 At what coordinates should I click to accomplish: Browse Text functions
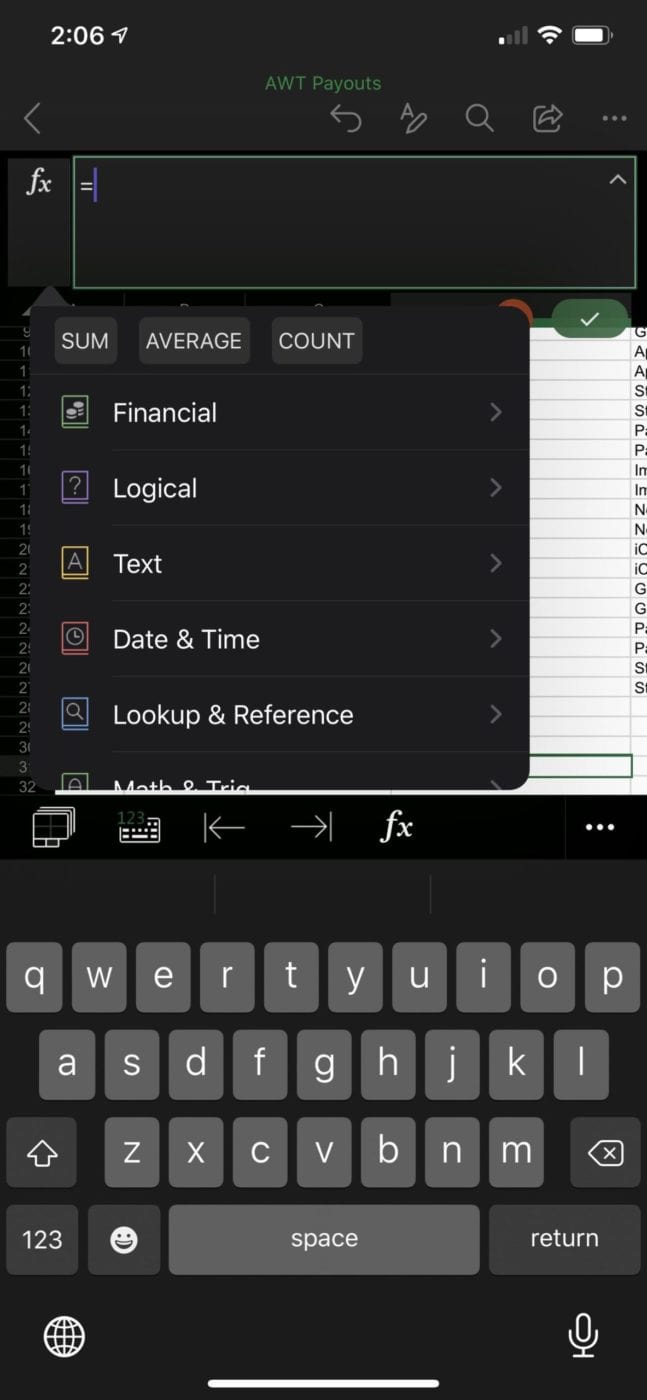click(x=280, y=564)
